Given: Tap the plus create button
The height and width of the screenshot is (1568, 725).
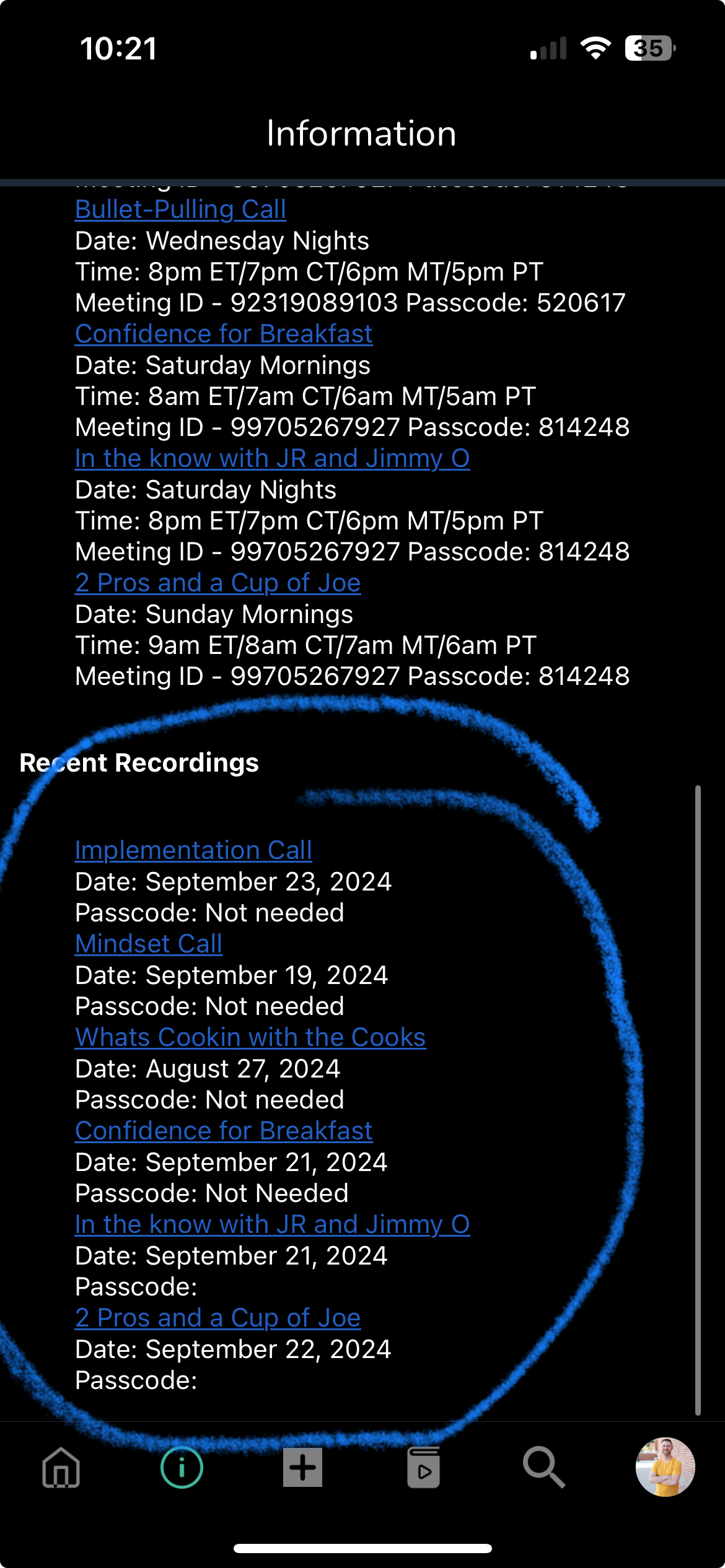Looking at the screenshot, I should (x=302, y=1467).
